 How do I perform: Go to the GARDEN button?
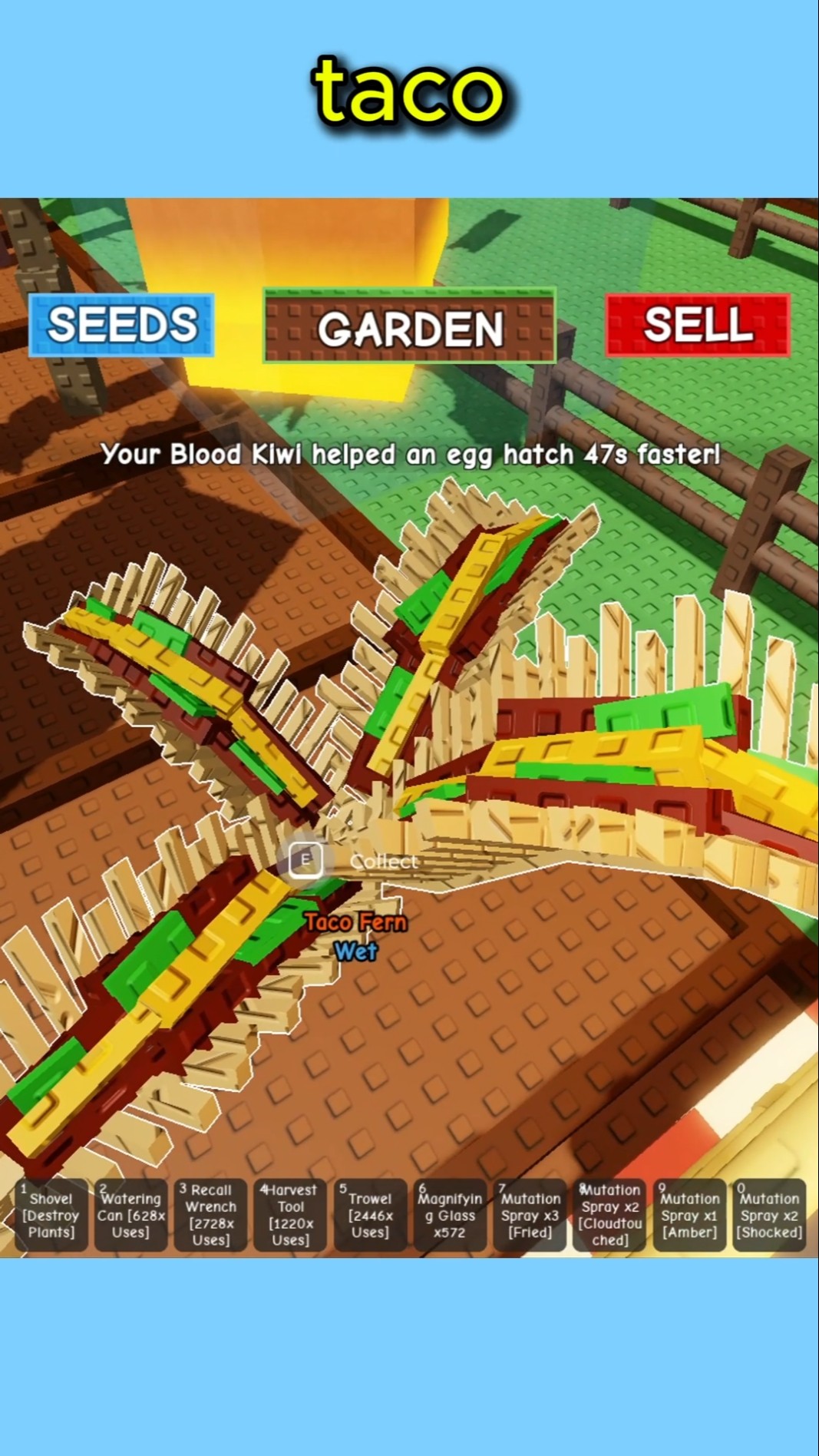(409, 327)
